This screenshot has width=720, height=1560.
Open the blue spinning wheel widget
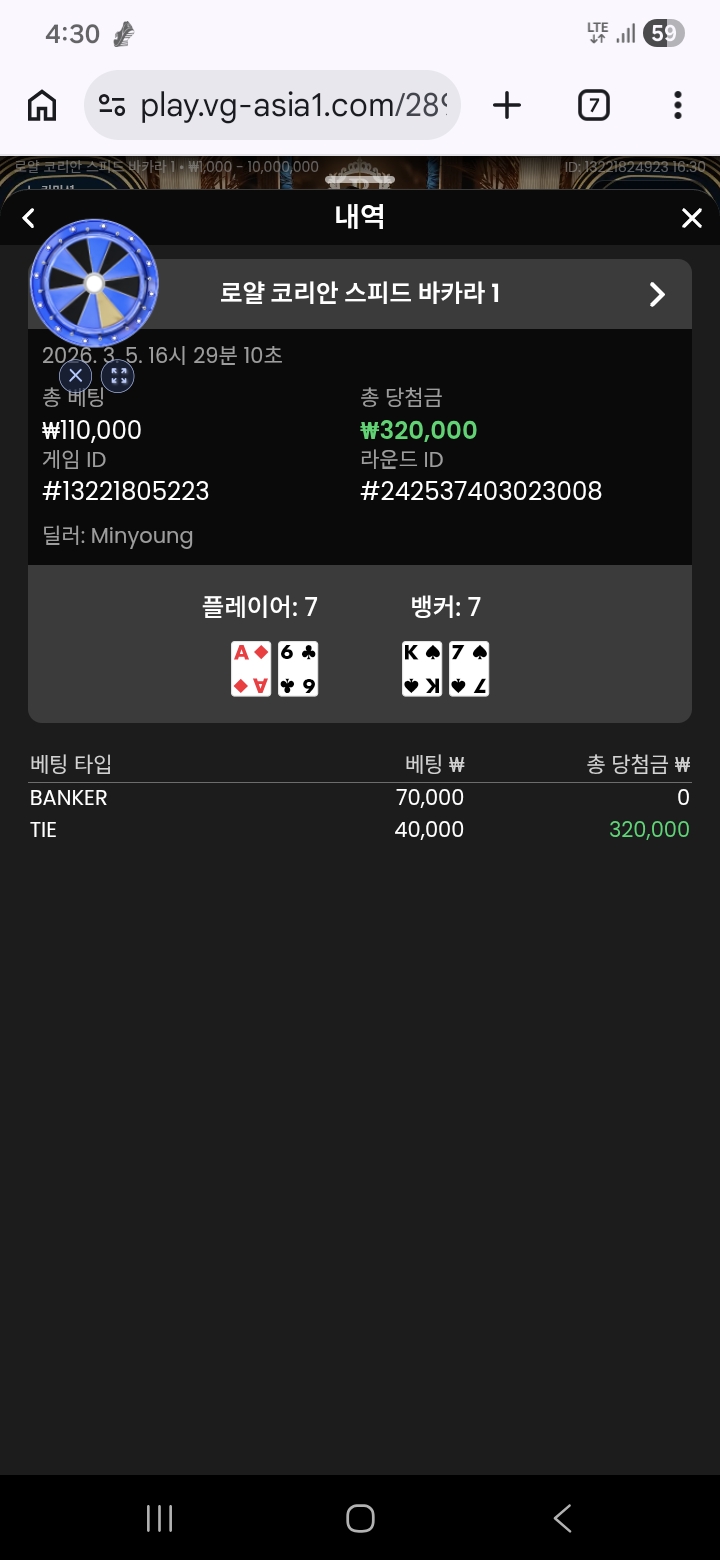(x=94, y=284)
